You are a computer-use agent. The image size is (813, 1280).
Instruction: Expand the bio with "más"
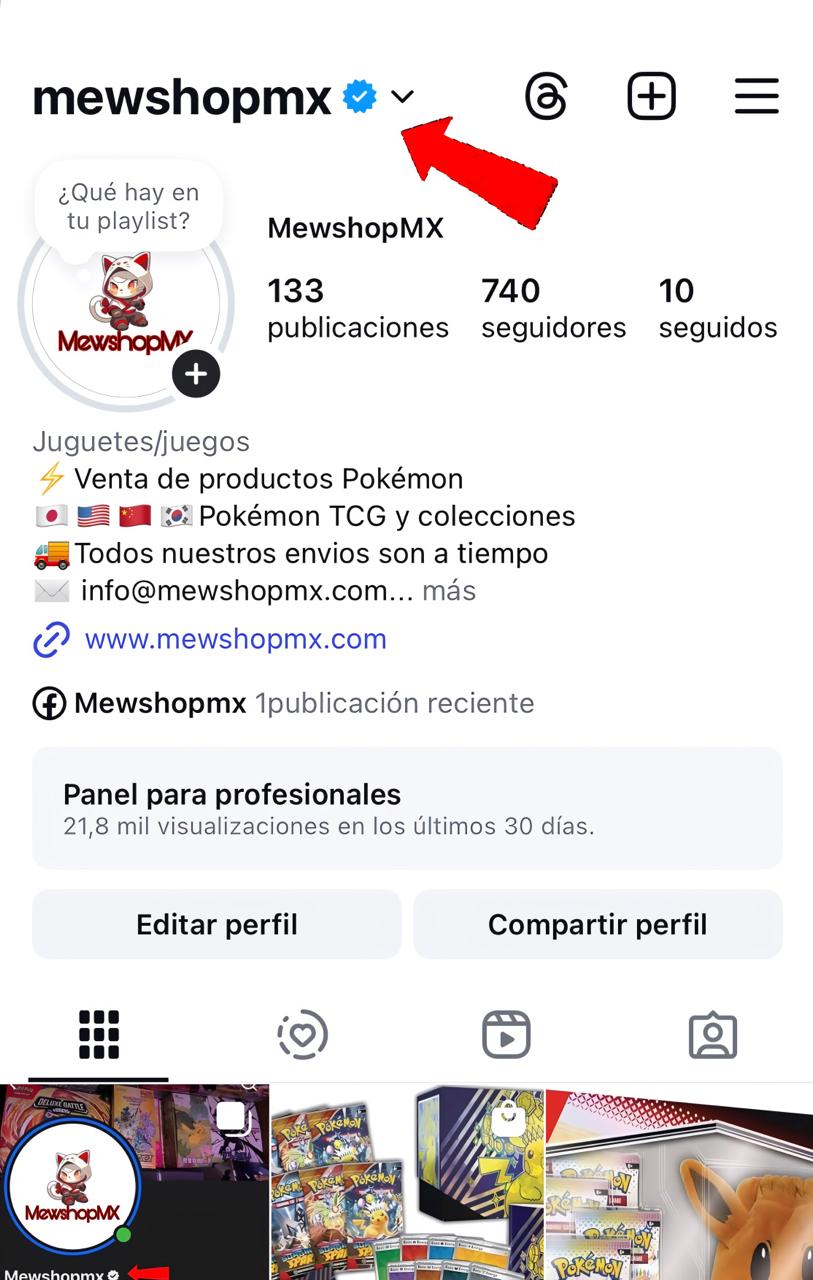click(449, 591)
